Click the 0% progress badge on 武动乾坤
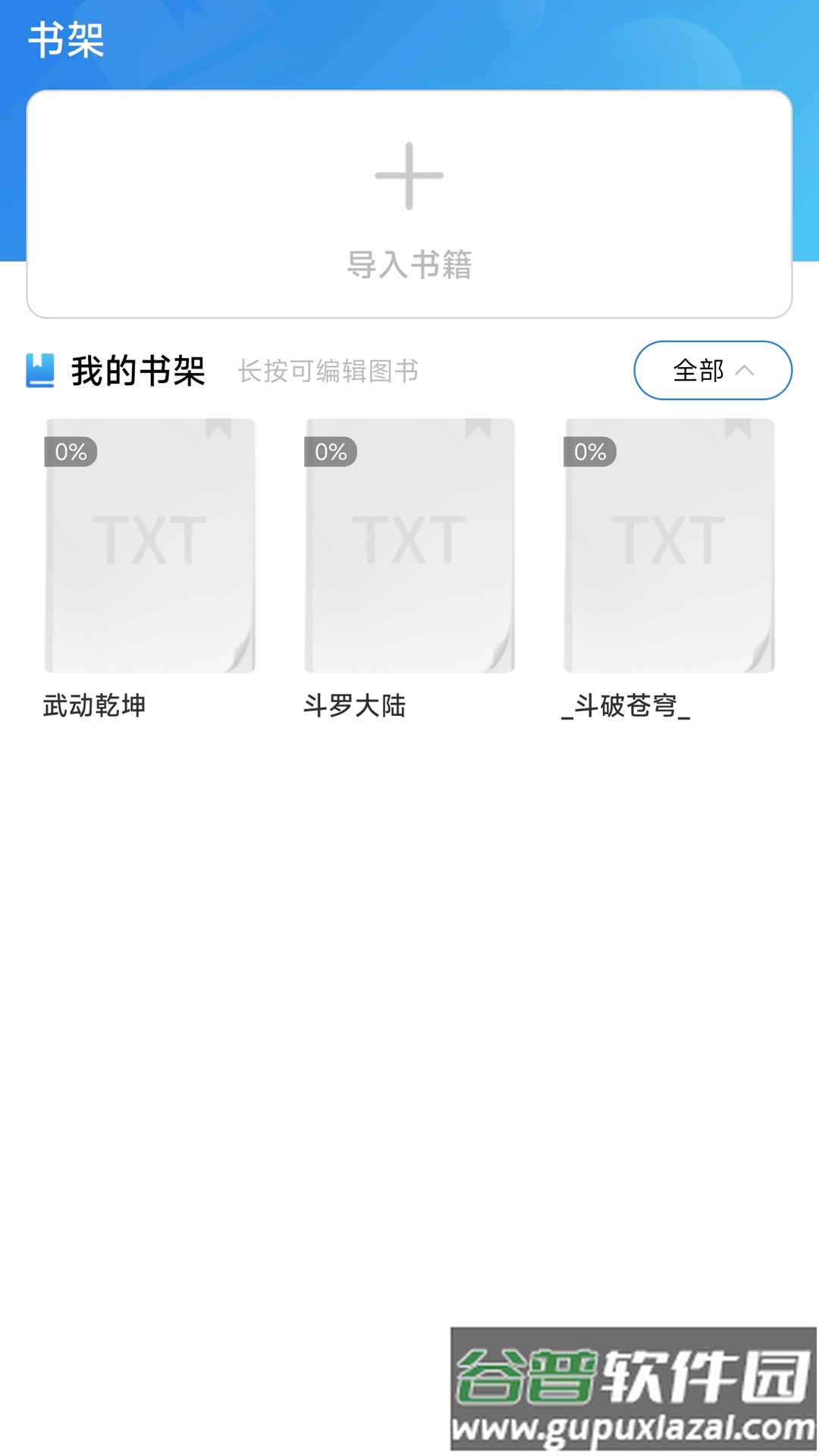819x1456 pixels. (x=69, y=453)
